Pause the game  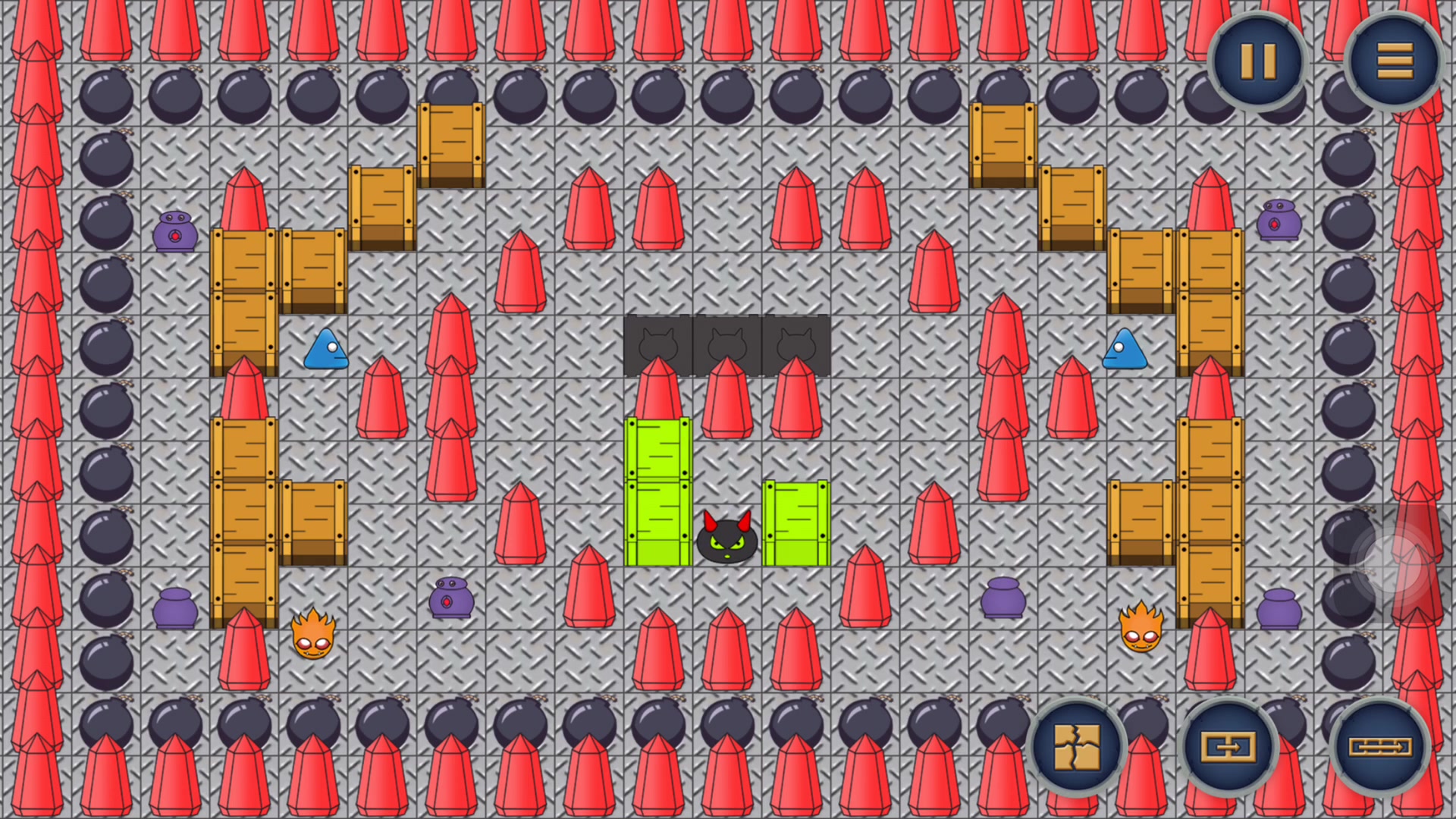(x=1258, y=61)
